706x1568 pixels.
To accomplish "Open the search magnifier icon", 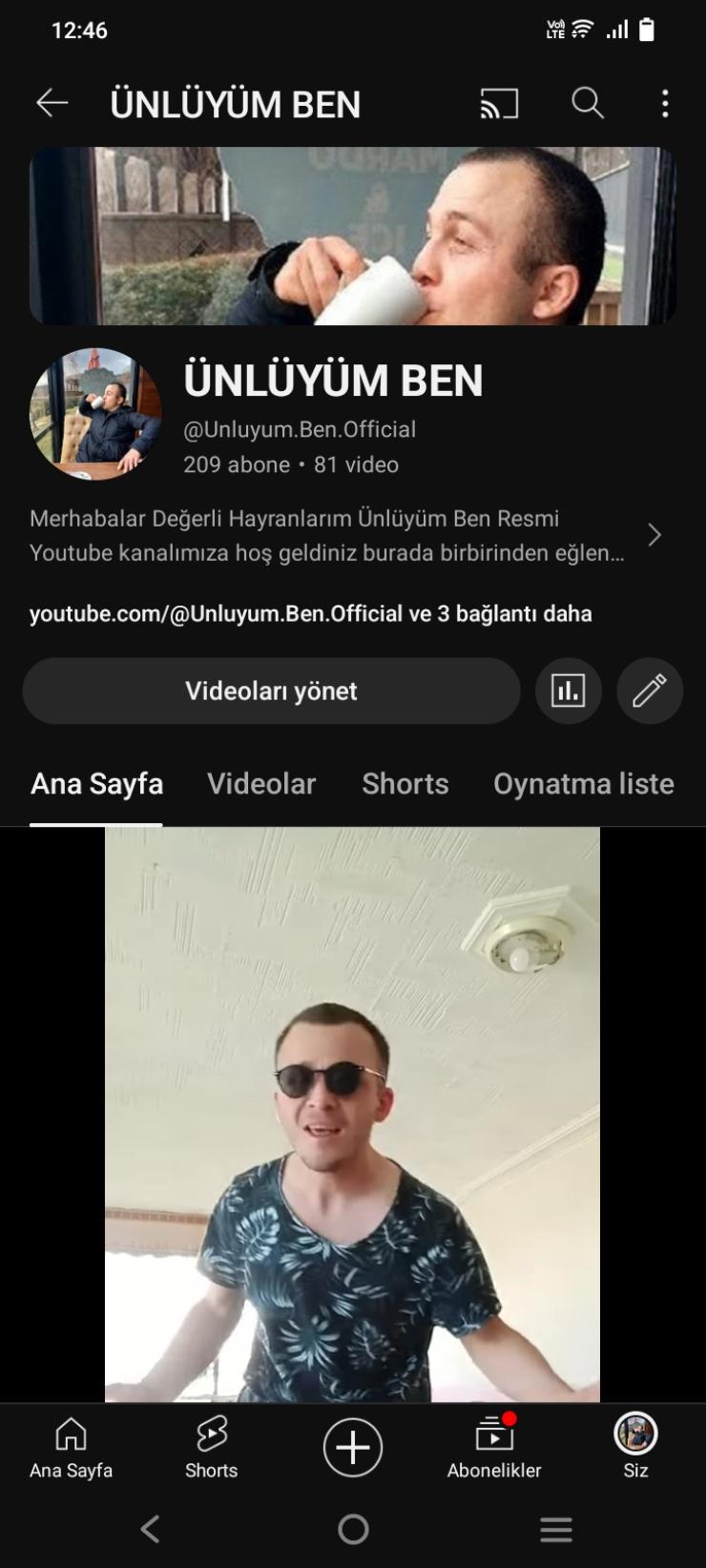I will (588, 103).
